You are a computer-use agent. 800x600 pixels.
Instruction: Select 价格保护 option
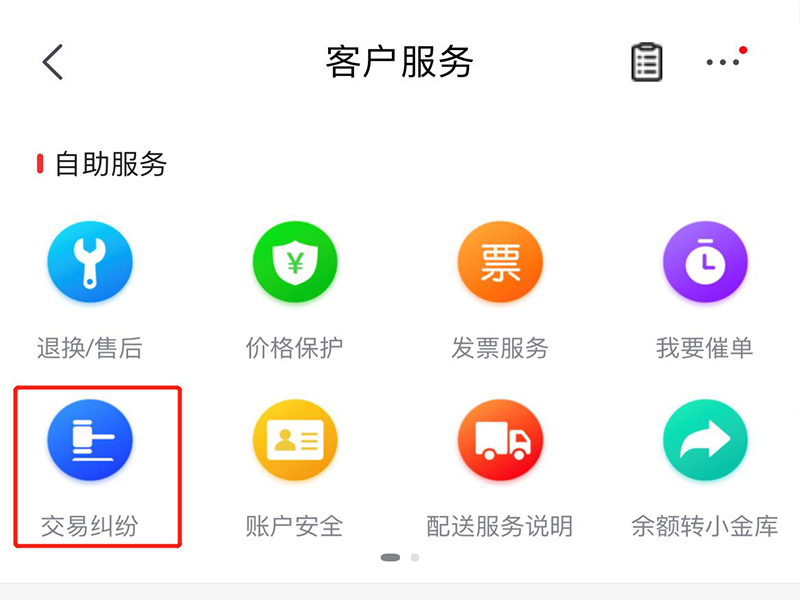click(x=295, y=264)
